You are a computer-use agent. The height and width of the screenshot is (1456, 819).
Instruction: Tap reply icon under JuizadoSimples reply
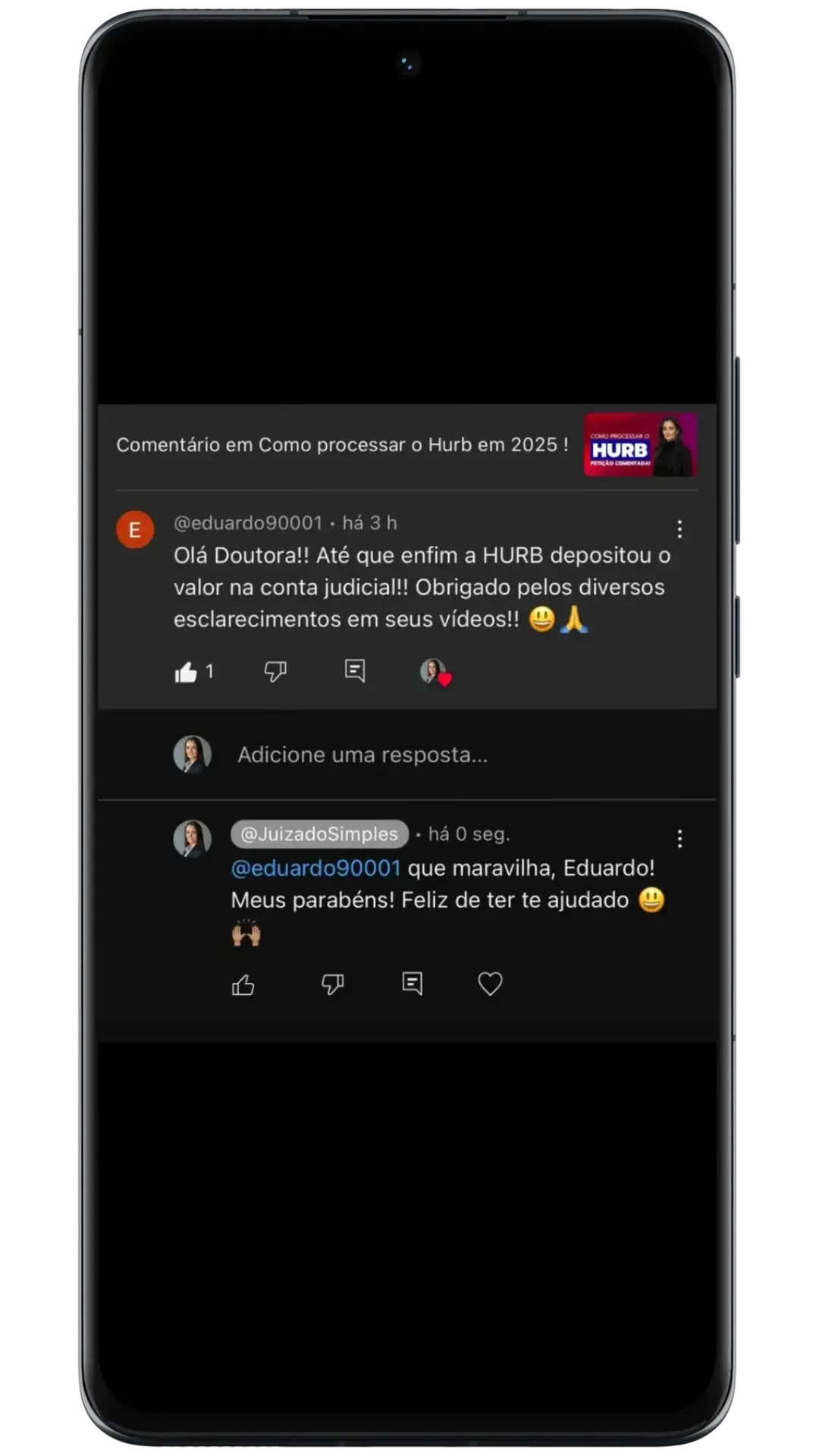point(412,984)
